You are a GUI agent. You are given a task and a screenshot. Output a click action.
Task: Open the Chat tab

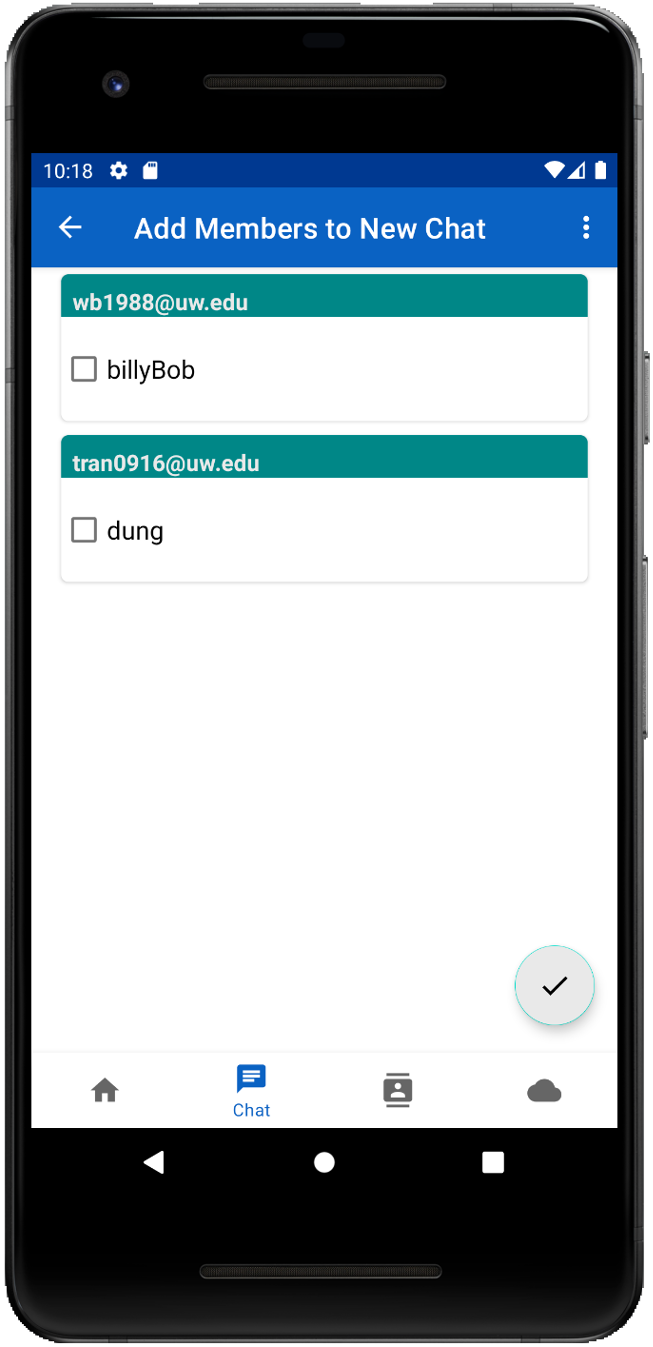[251, 1090]
